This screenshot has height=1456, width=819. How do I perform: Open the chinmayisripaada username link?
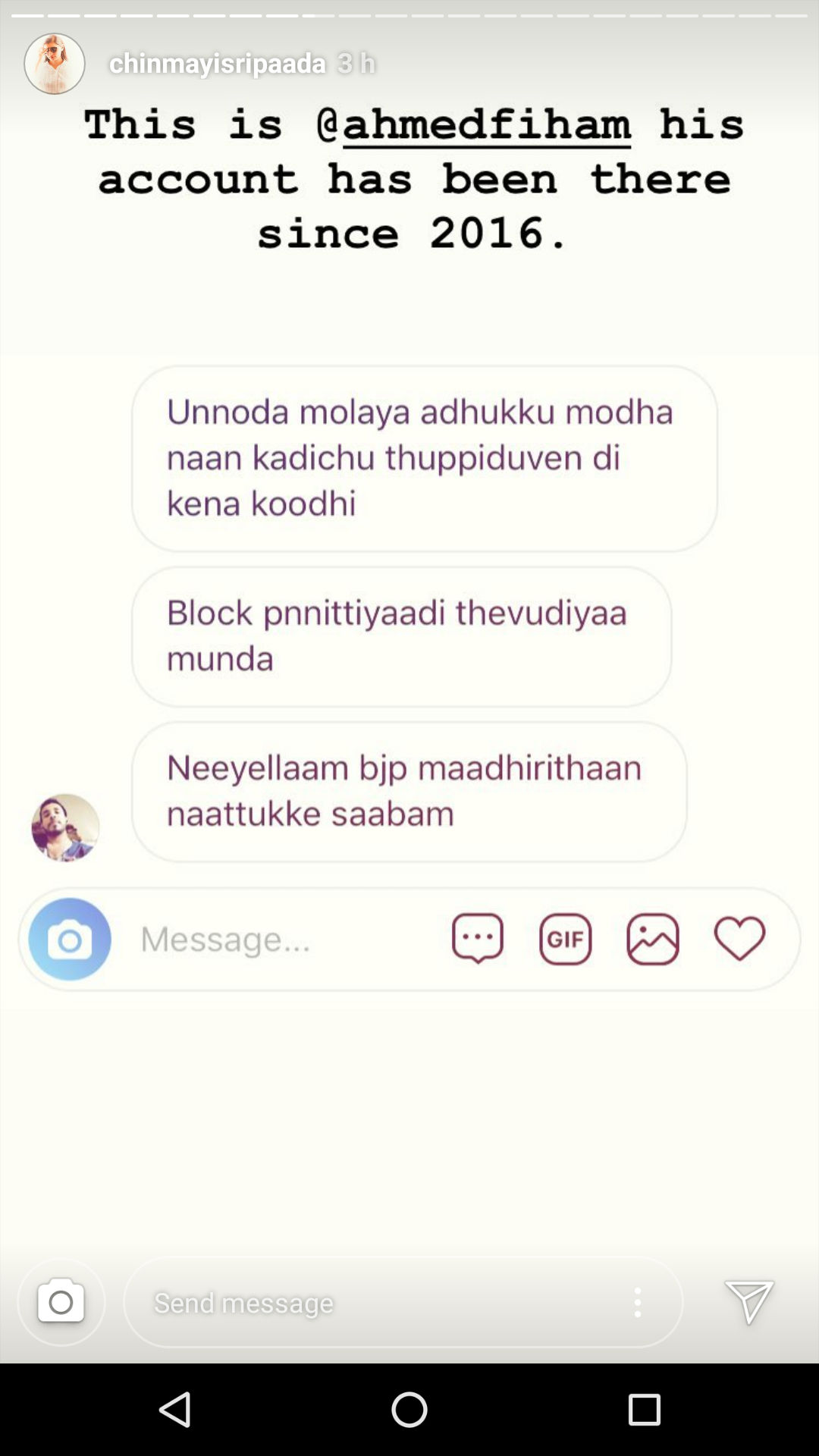[x=217, y=64]
